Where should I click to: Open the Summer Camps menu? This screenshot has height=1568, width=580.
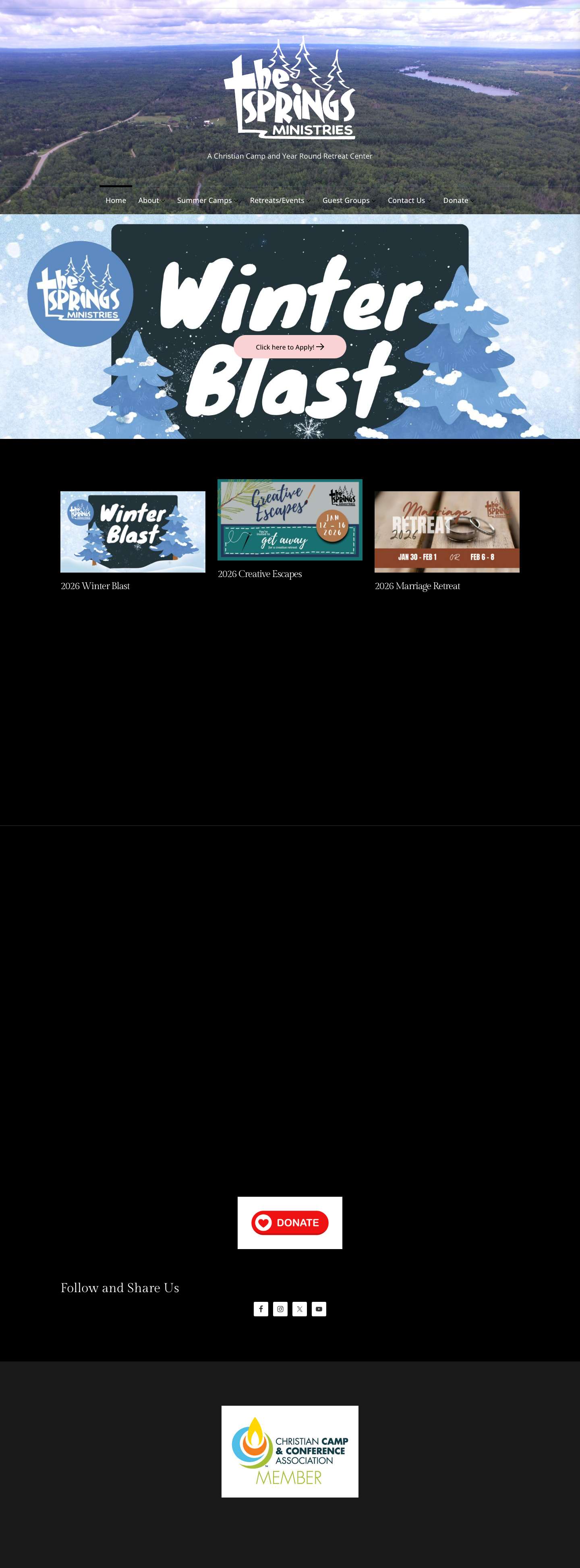tap(205, 200)
